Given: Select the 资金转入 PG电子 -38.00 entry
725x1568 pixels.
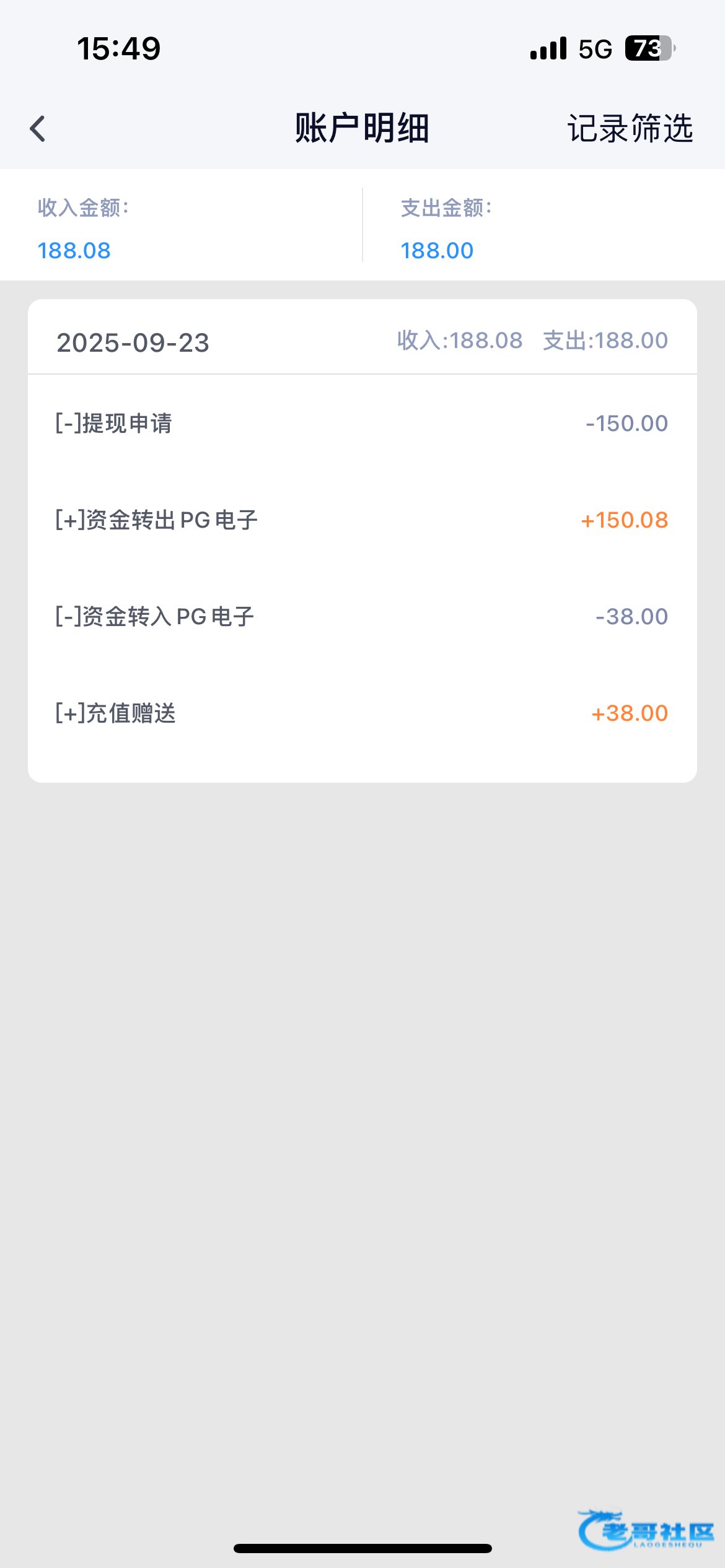Looking at the screenshot, I should pyautogui.click(x=362, y=617).
